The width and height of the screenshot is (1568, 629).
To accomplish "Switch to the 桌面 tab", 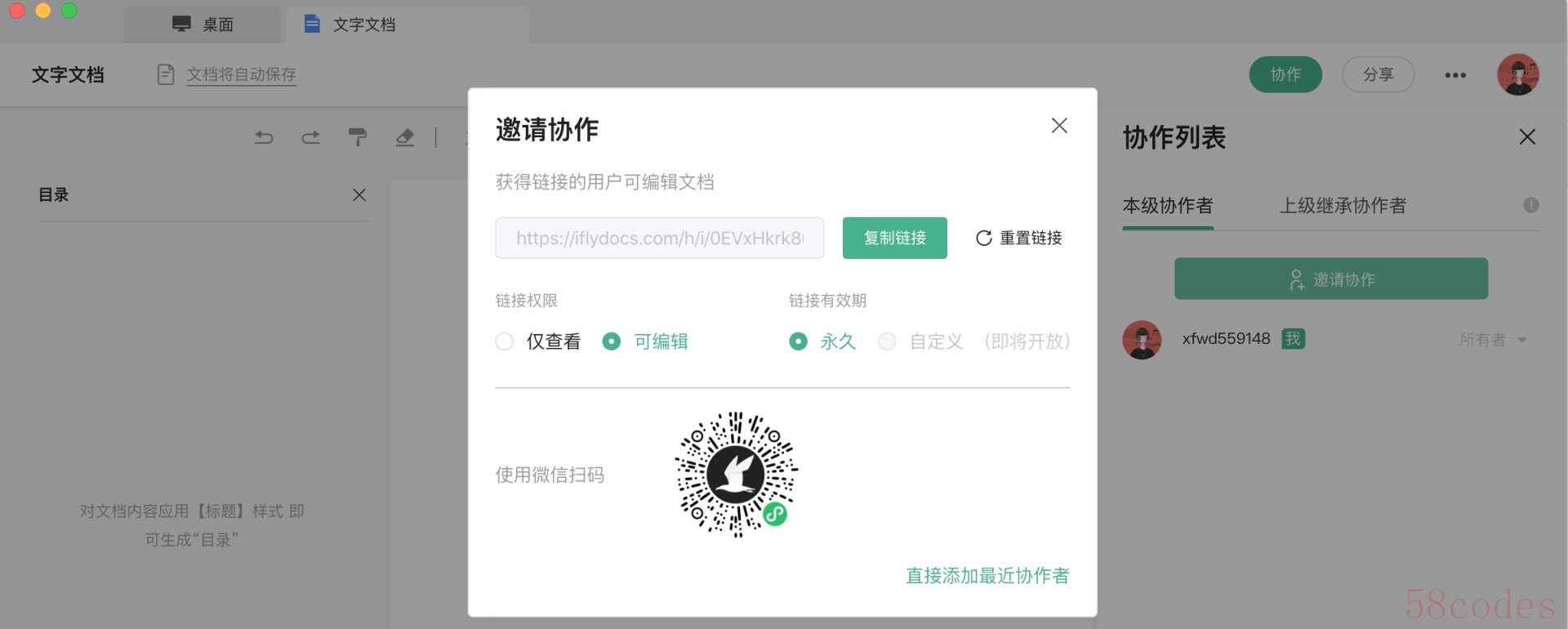I will tap(203, 25).
